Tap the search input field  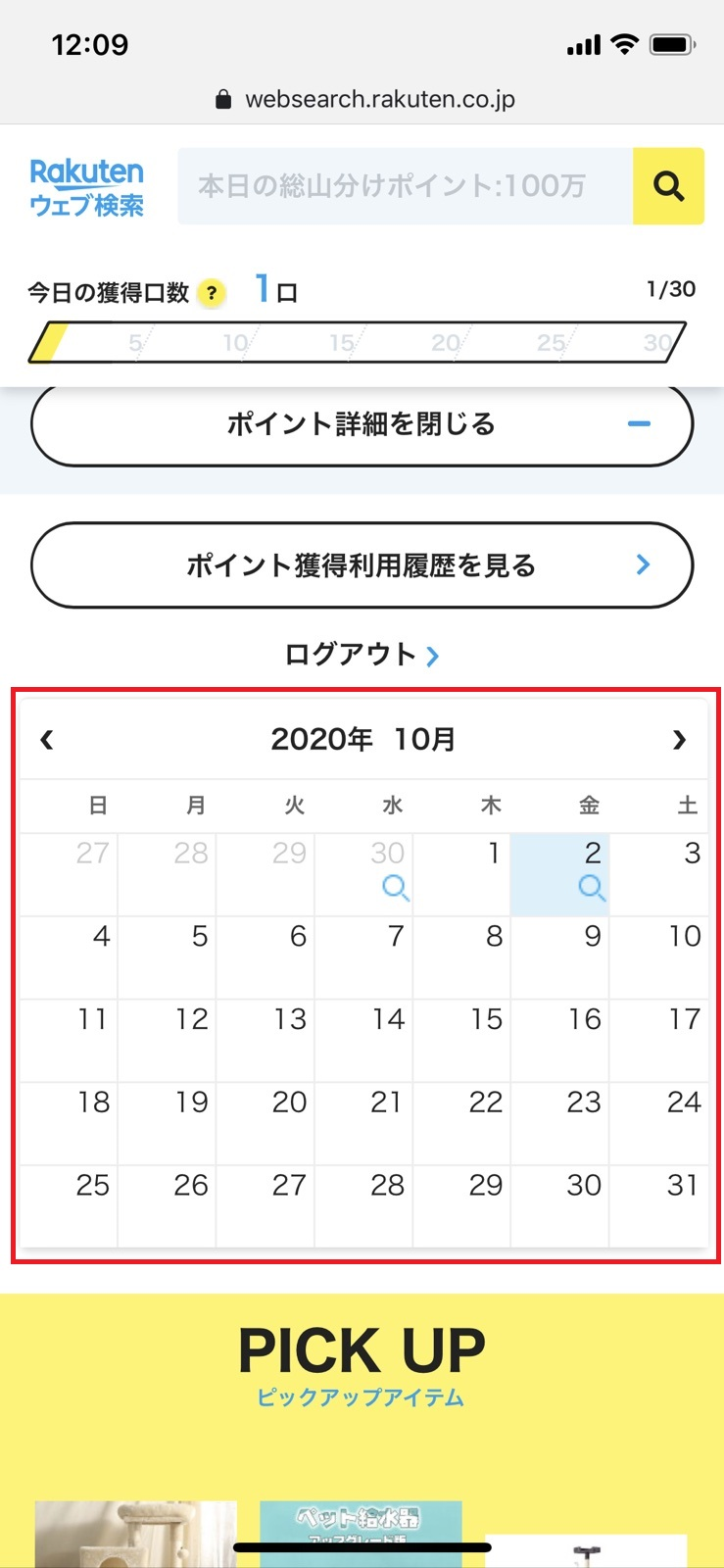coord(402,186)
